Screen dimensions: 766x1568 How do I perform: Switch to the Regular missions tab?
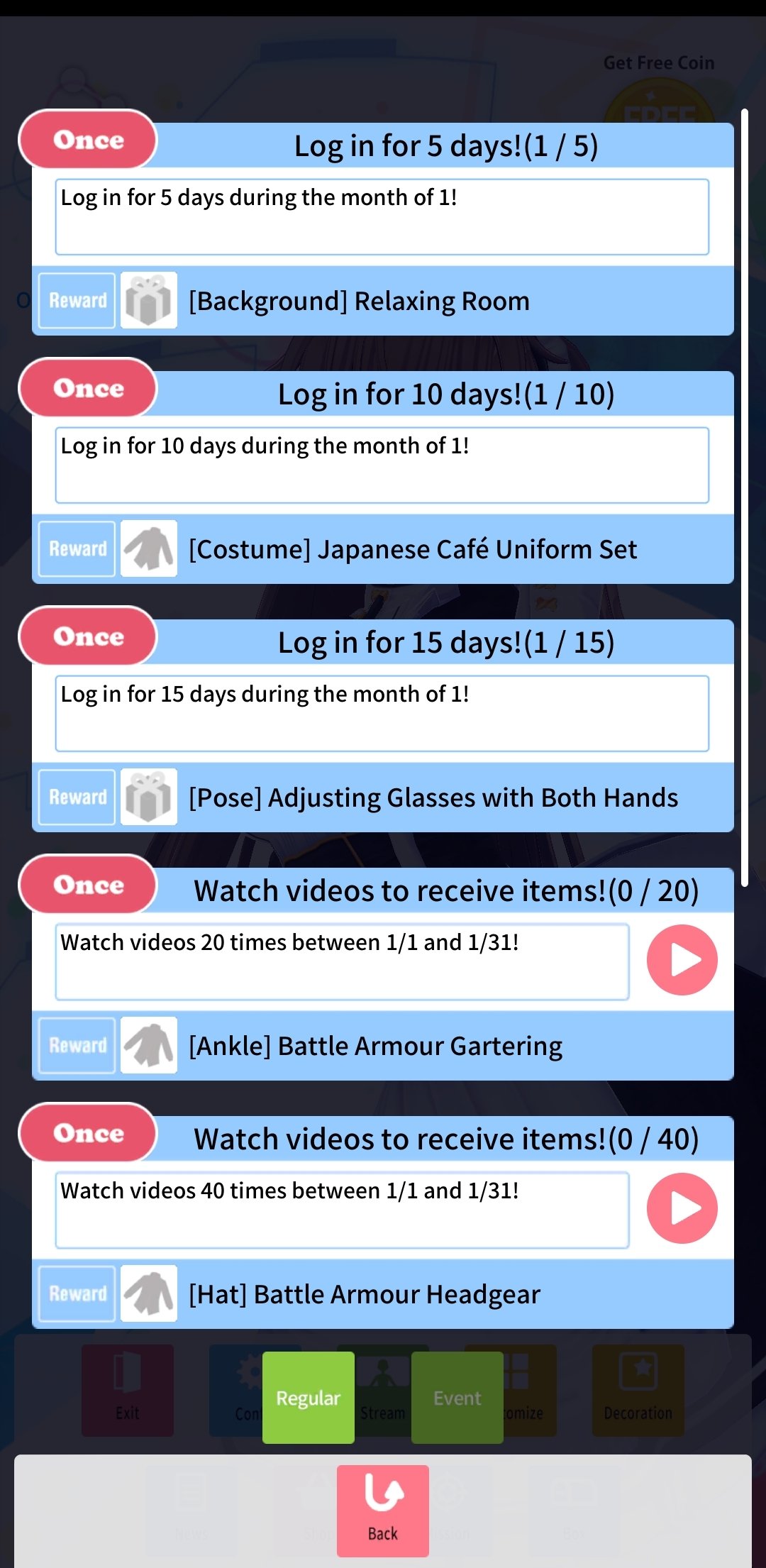(309, 1398)
